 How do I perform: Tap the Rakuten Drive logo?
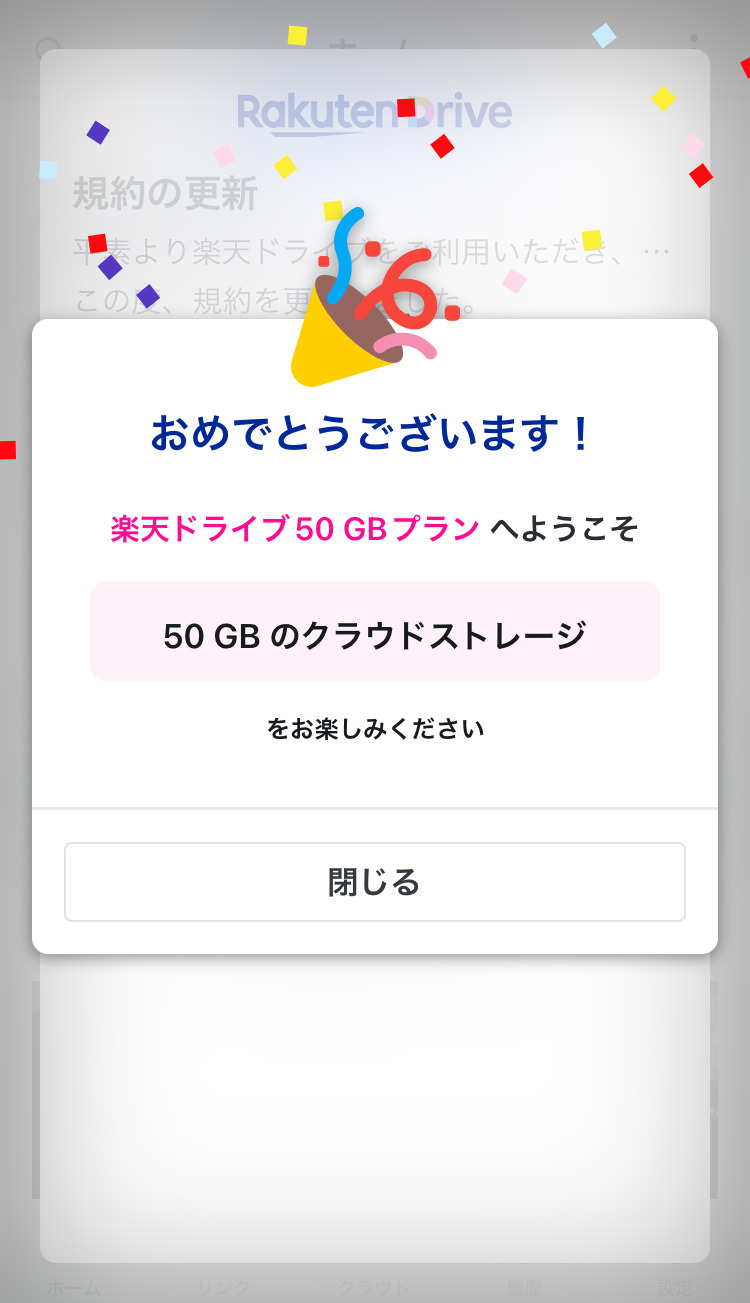[374, 111]
